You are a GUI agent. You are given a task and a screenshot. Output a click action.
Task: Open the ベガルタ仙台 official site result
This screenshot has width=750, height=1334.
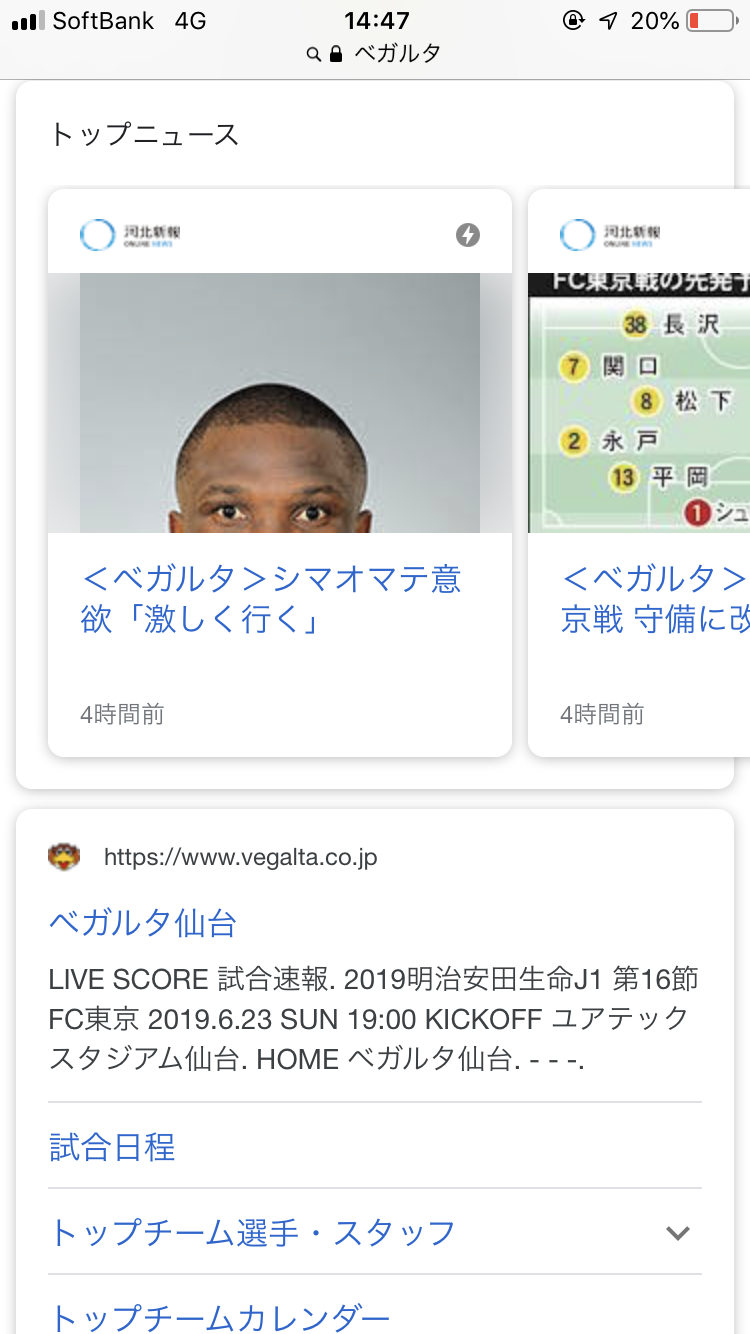tap(143, 922)
